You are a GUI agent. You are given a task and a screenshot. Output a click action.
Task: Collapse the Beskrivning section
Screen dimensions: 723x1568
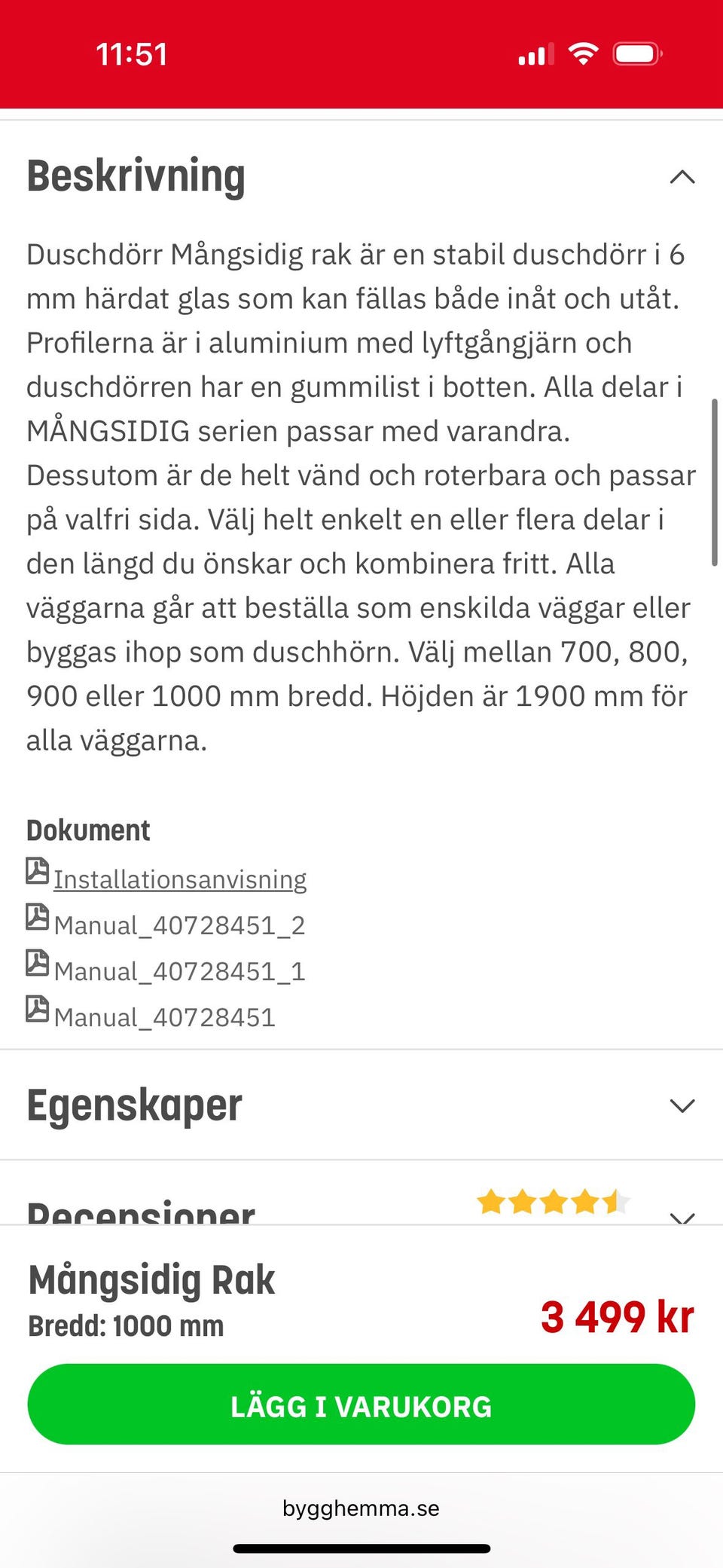[x=682, y=177]
